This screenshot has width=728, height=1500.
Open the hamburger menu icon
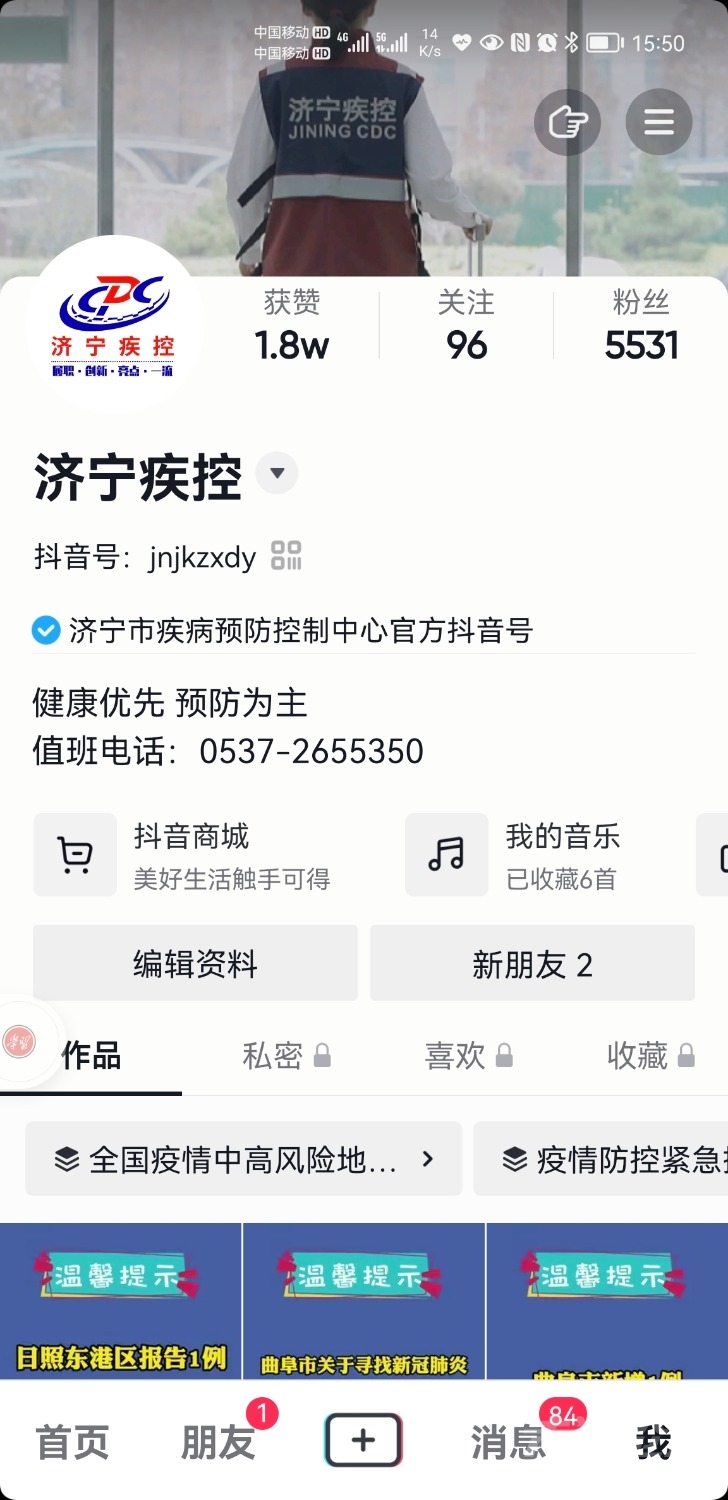[x=658, y=122]
